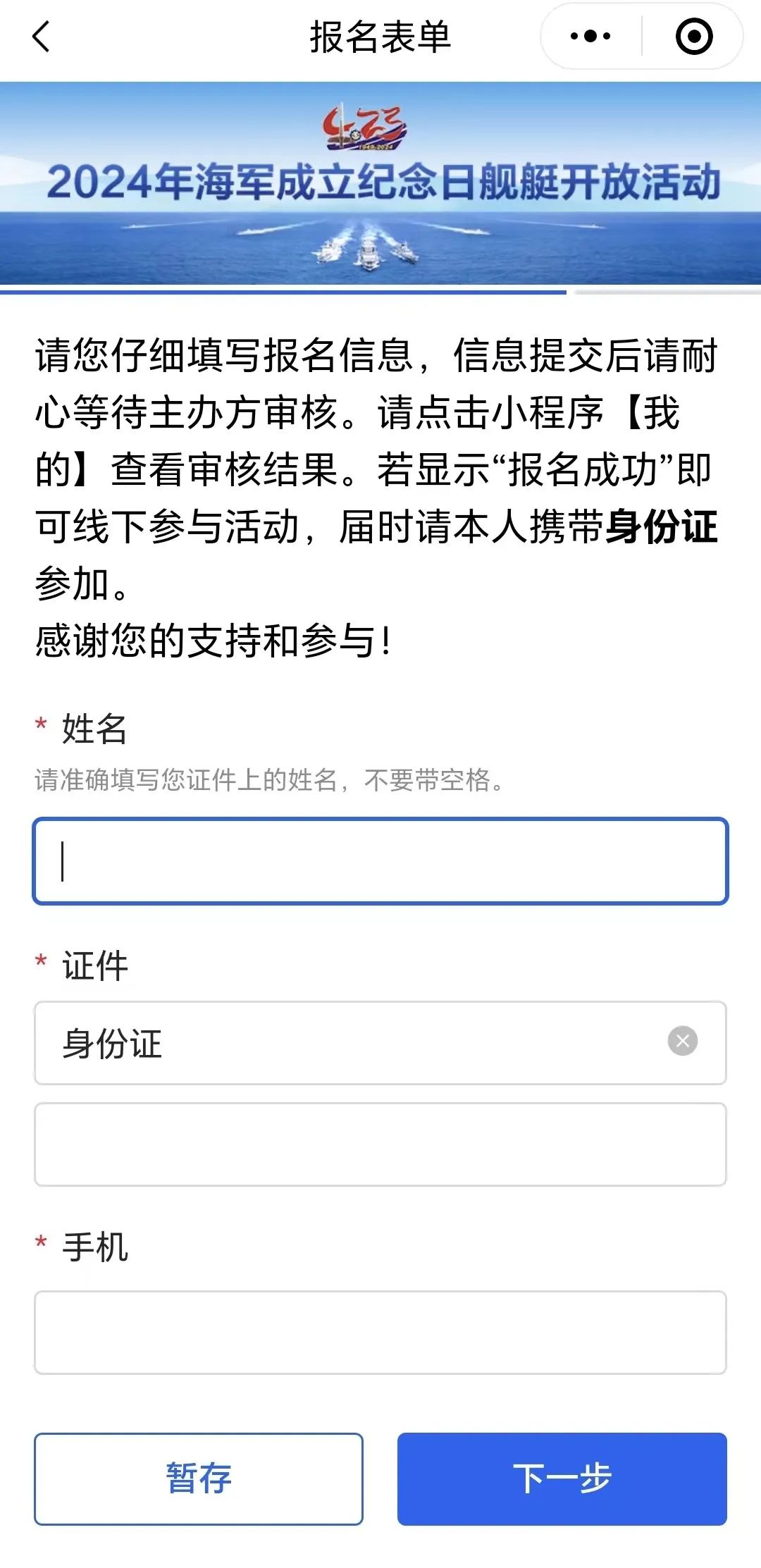
Task: Select the 手机 phone number field
Action: tap(380, 1333)
